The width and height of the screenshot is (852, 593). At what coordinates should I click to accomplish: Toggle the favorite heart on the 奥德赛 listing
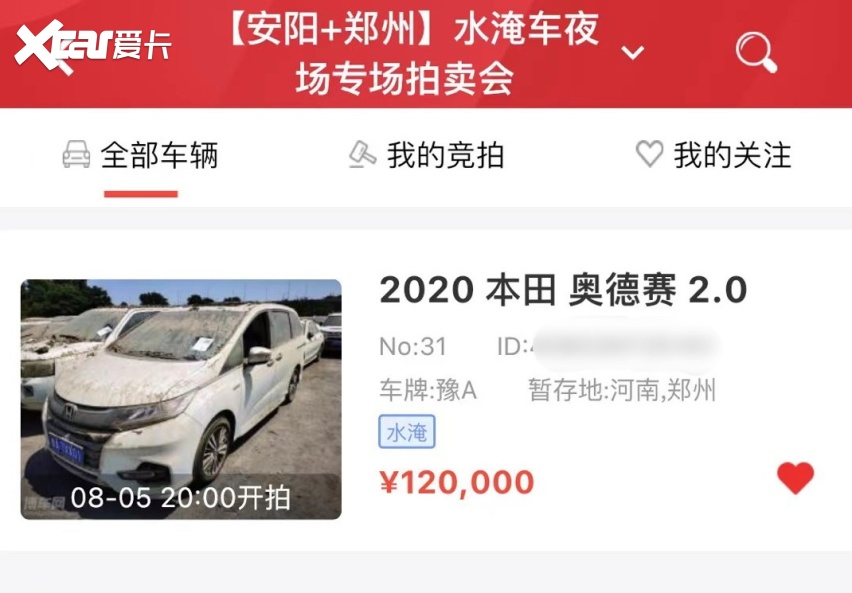coord(795,479)
